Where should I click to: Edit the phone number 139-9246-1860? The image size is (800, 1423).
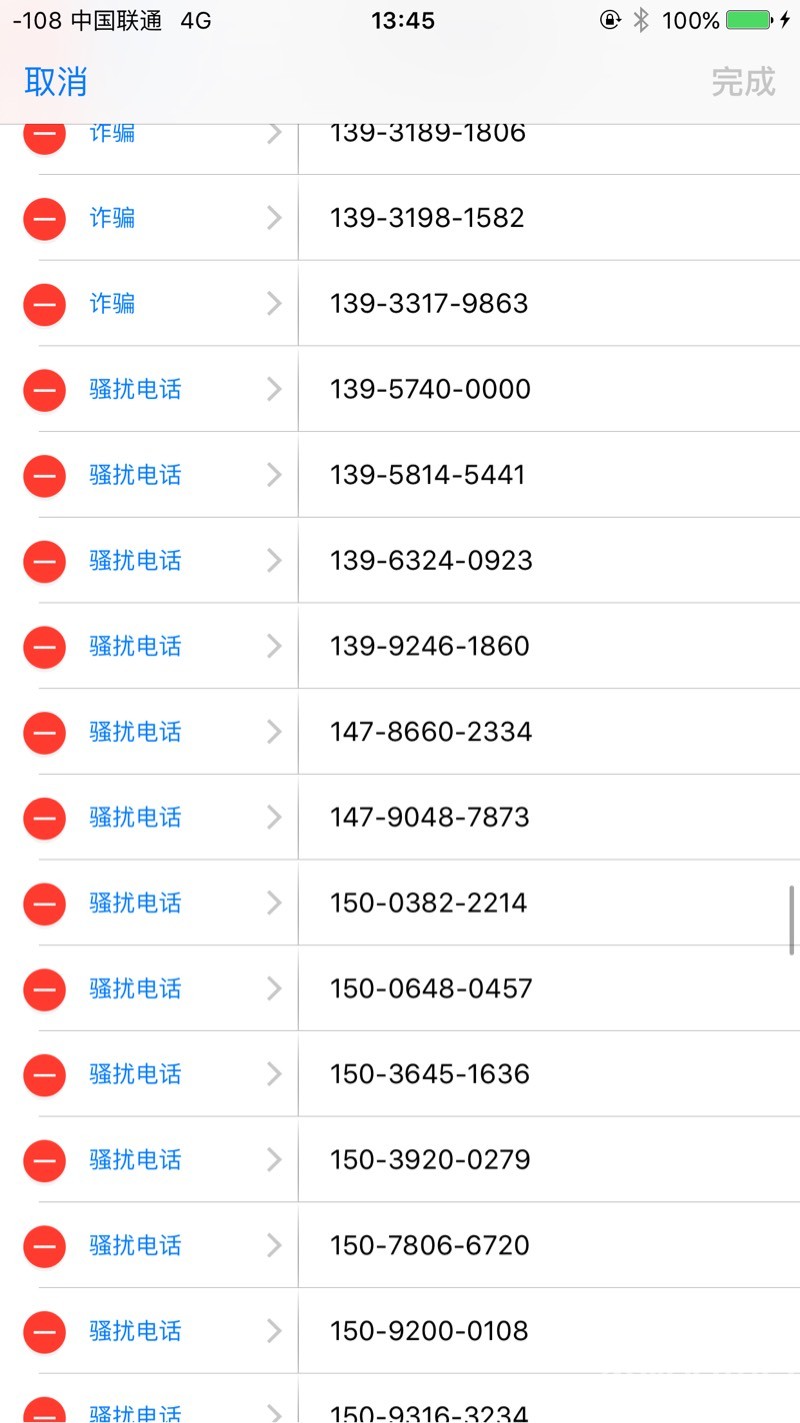549,646
